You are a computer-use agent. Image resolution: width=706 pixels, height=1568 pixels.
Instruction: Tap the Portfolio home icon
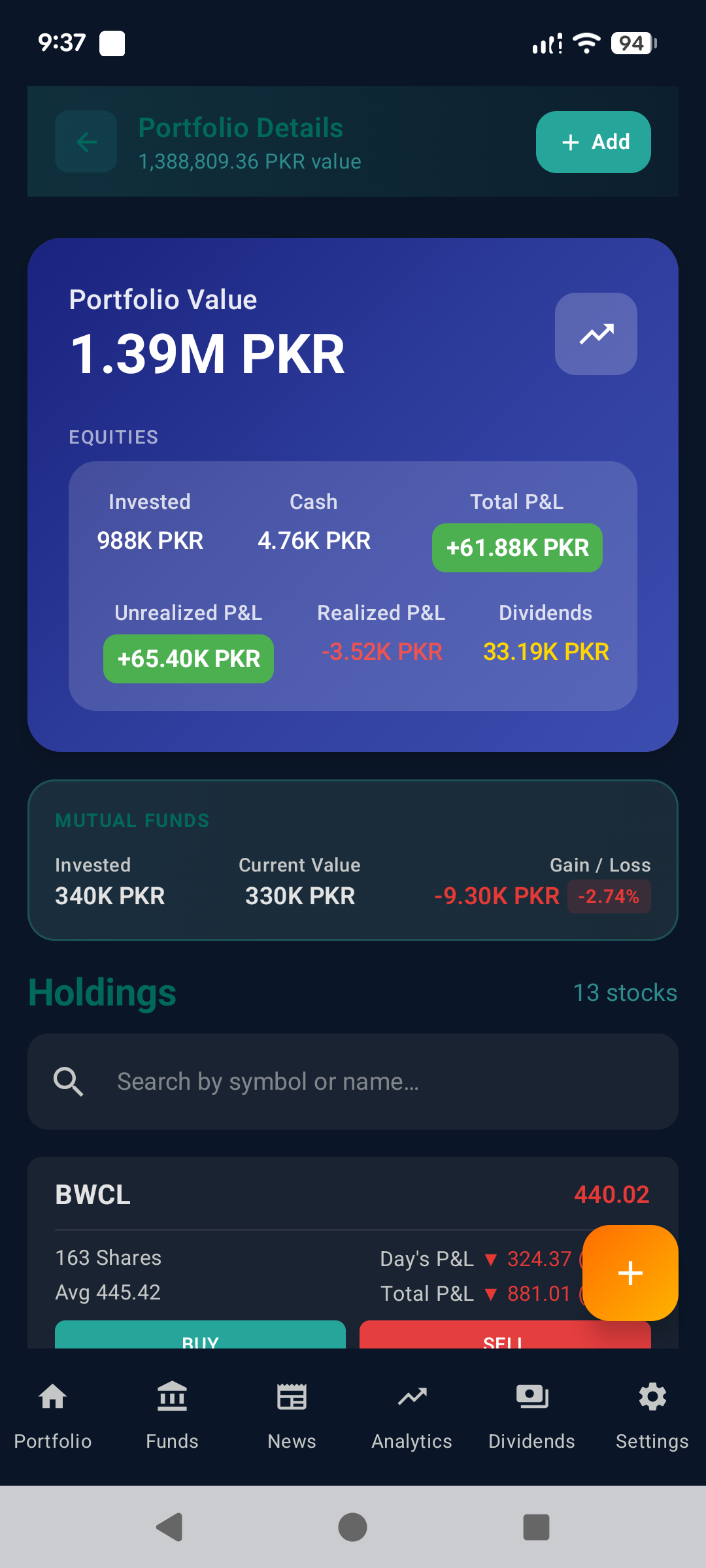pyautogui.click(x=52, y=1396)
